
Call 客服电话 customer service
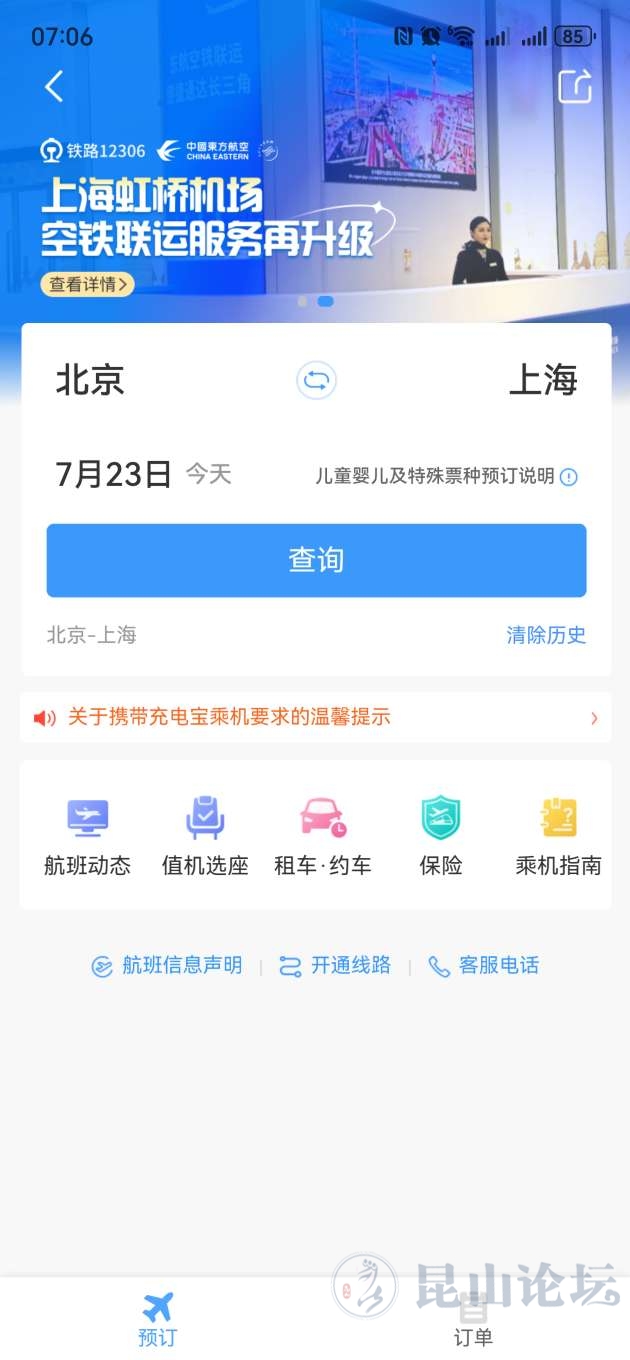484,965
